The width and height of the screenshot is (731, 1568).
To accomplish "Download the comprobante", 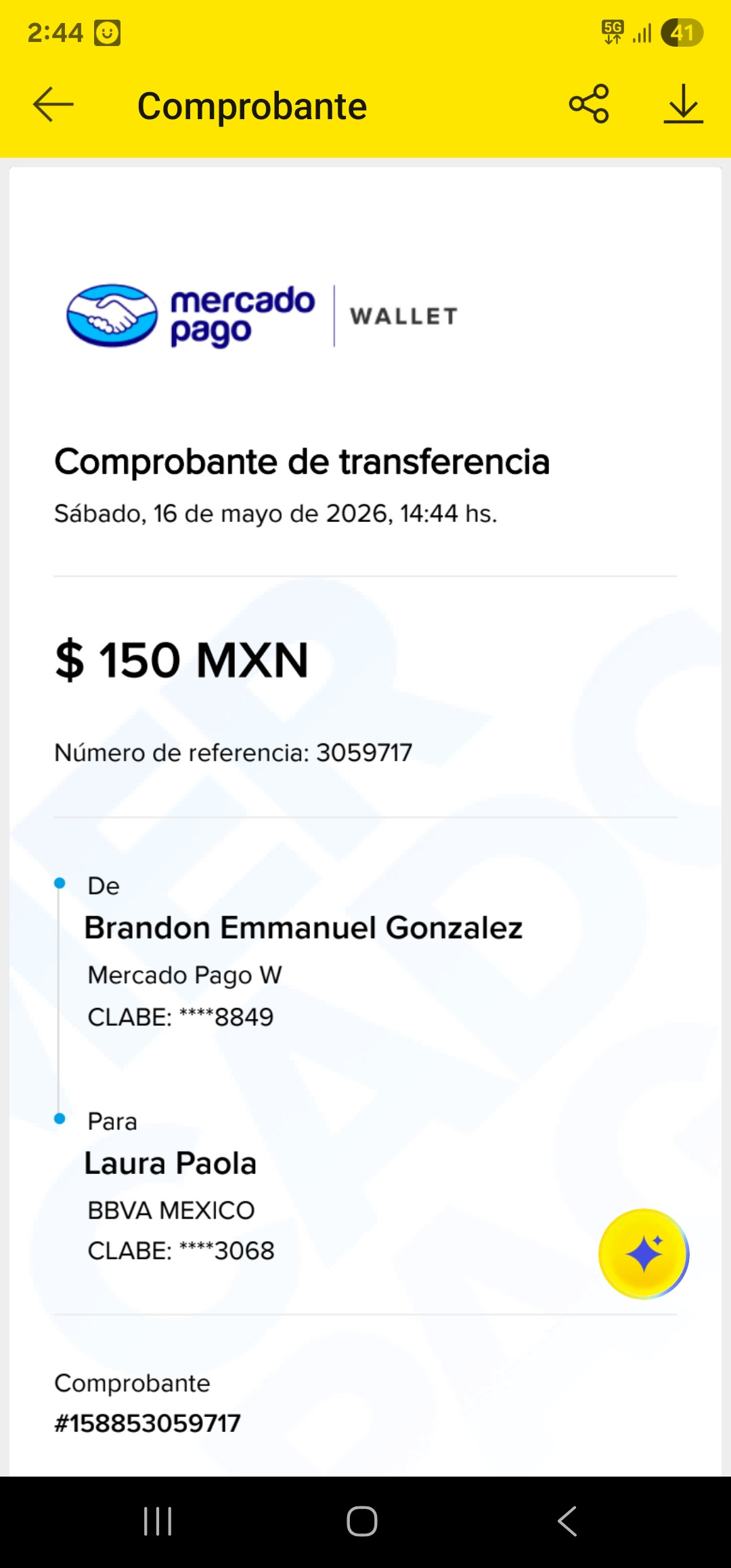I will click(x=684, y=104).
